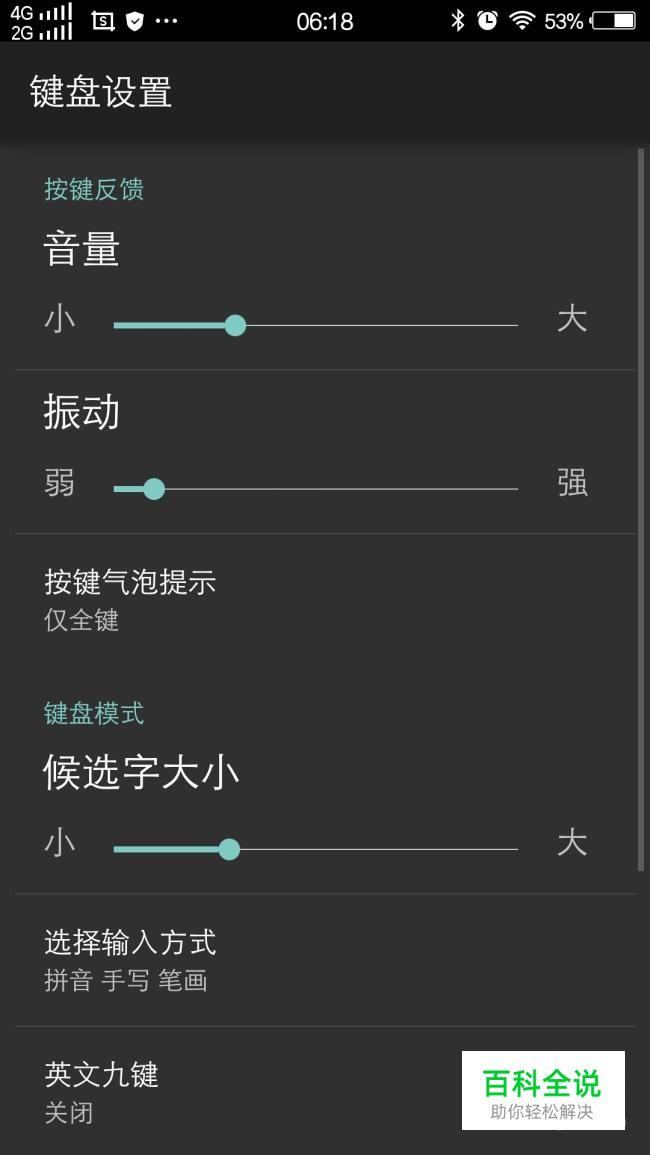Tap the 候选字大小 slider track
This screenshot has width=650, height=1155.
tap(315, 849)
